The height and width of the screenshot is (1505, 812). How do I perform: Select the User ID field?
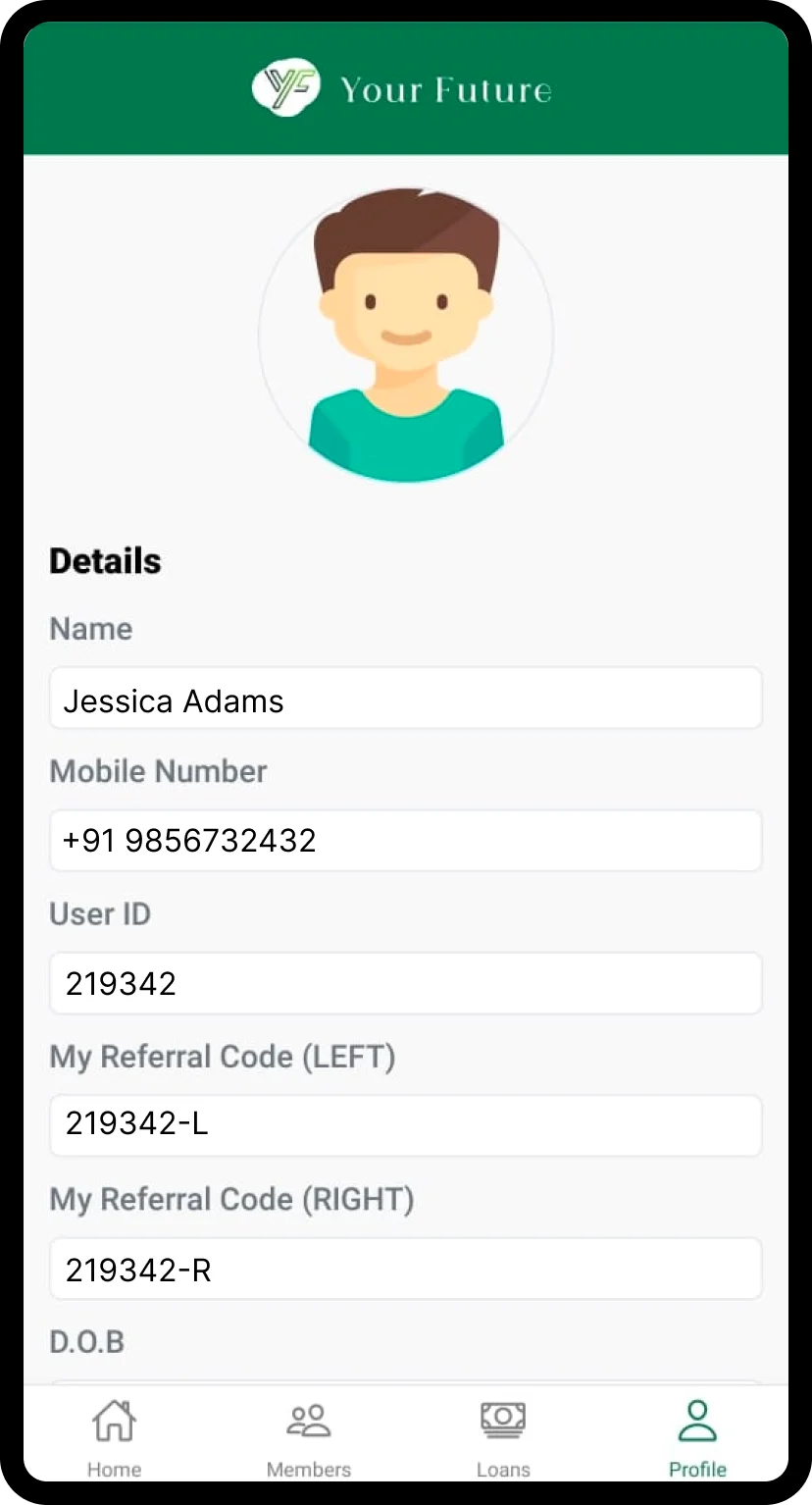coord(406,983)
